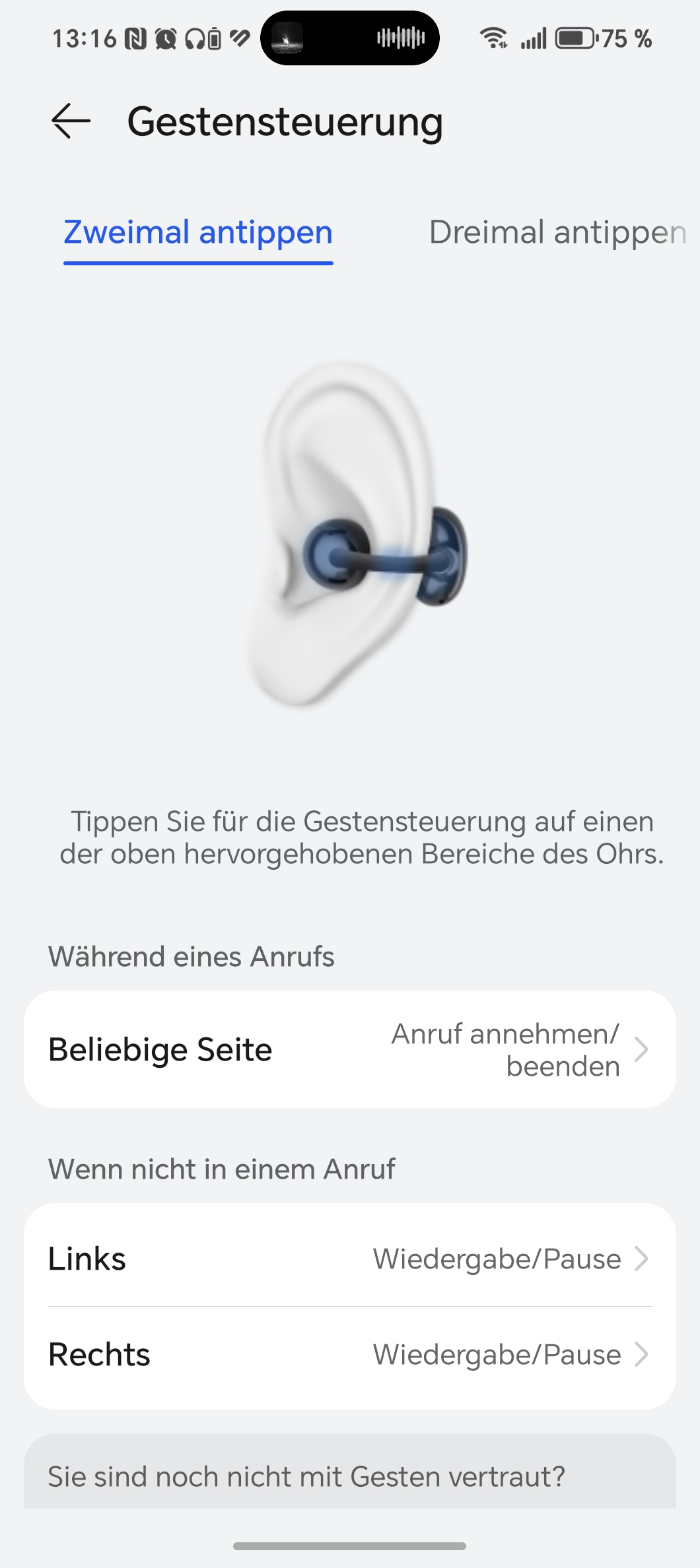
Task: Open Beliebige Seite call gesture setting
Action: [350, 1049]
